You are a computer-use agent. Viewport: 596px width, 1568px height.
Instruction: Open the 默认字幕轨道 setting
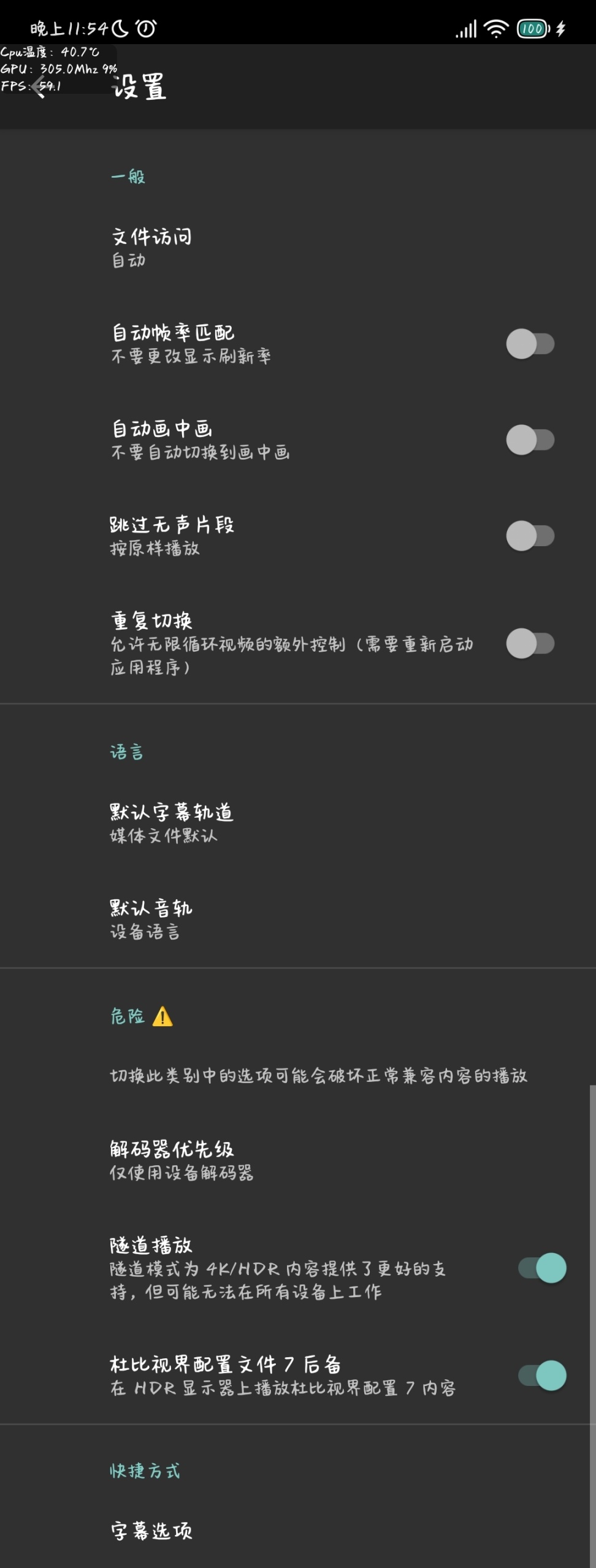(x=172, y=823)
